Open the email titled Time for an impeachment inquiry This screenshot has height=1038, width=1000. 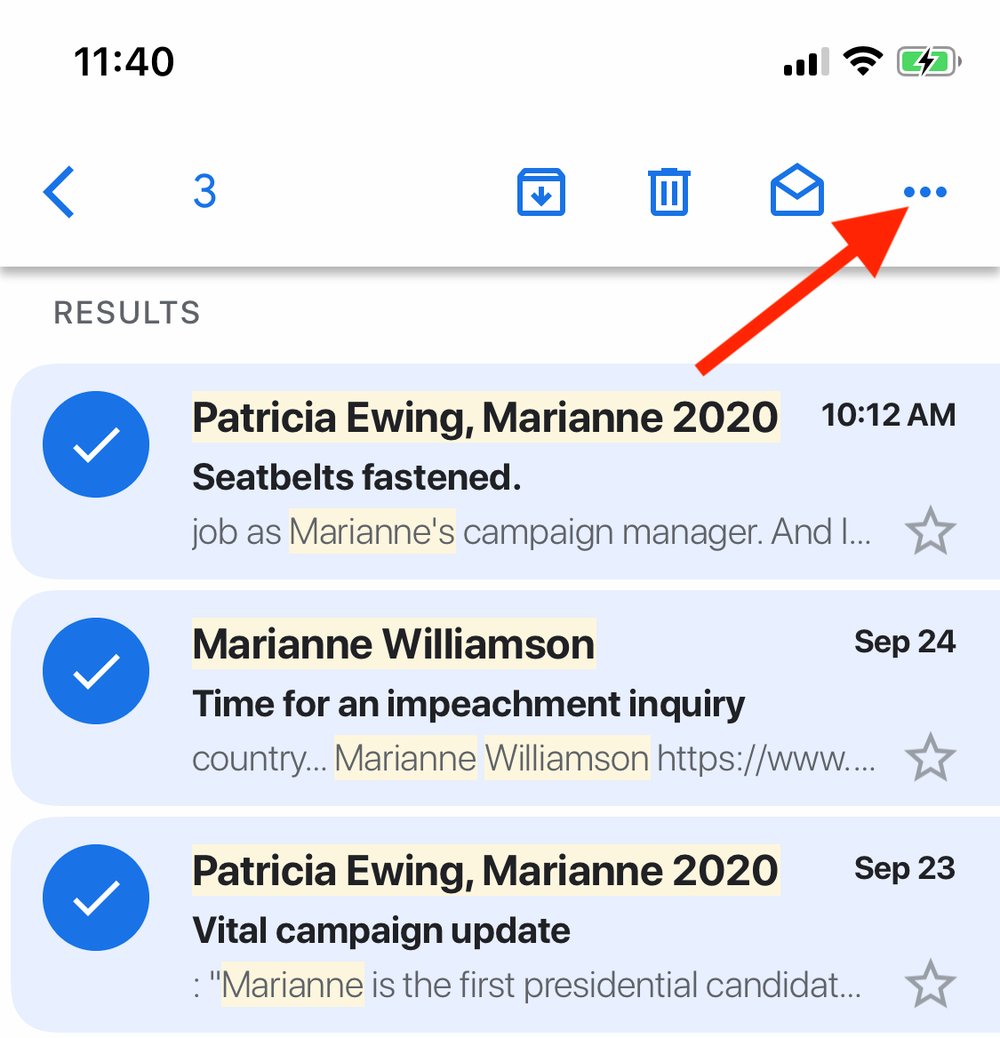(x=468, y=703)
